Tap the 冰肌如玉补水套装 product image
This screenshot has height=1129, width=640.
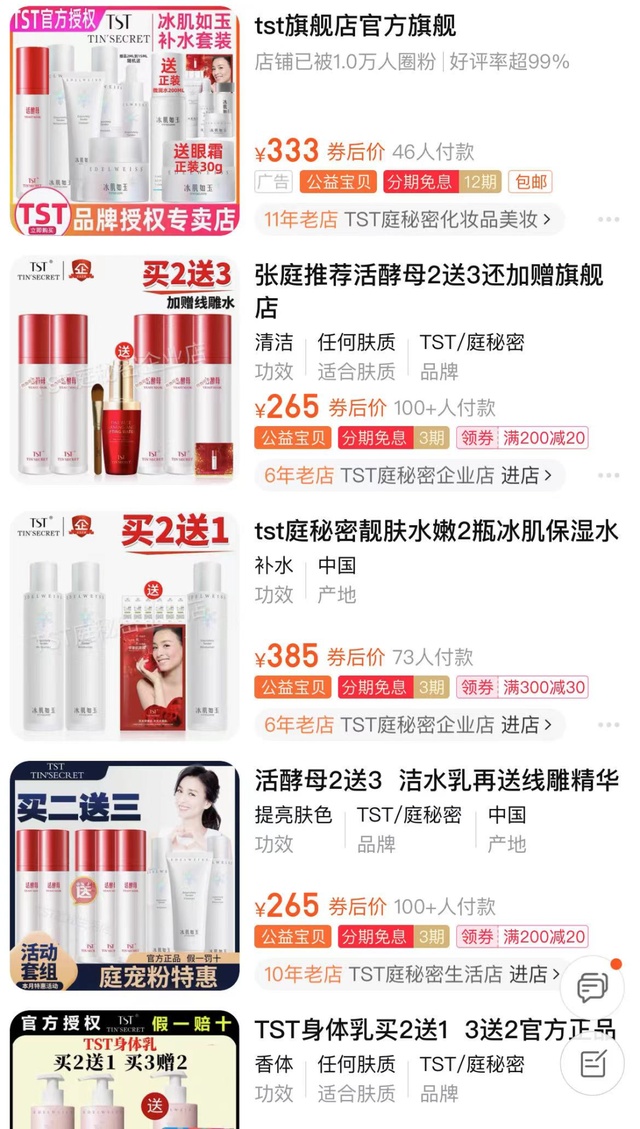[125, 120]
